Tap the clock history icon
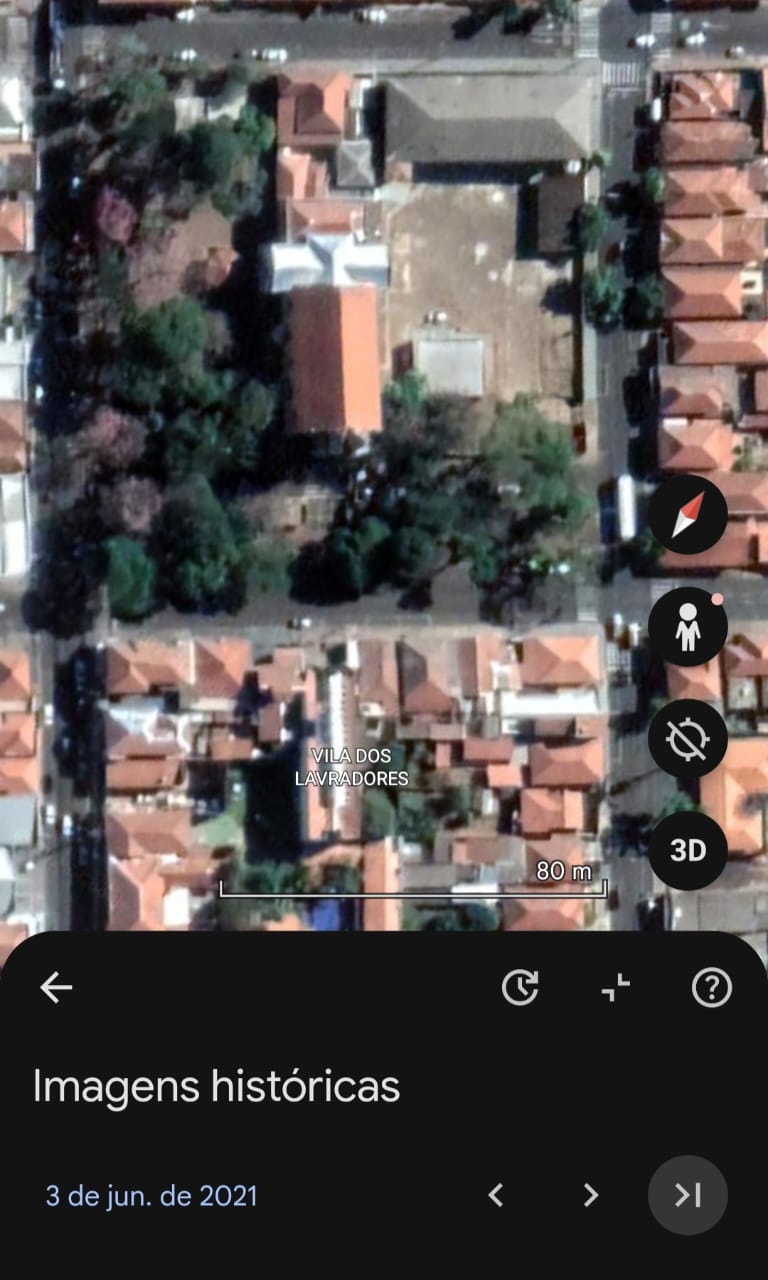 pos(519,988)
